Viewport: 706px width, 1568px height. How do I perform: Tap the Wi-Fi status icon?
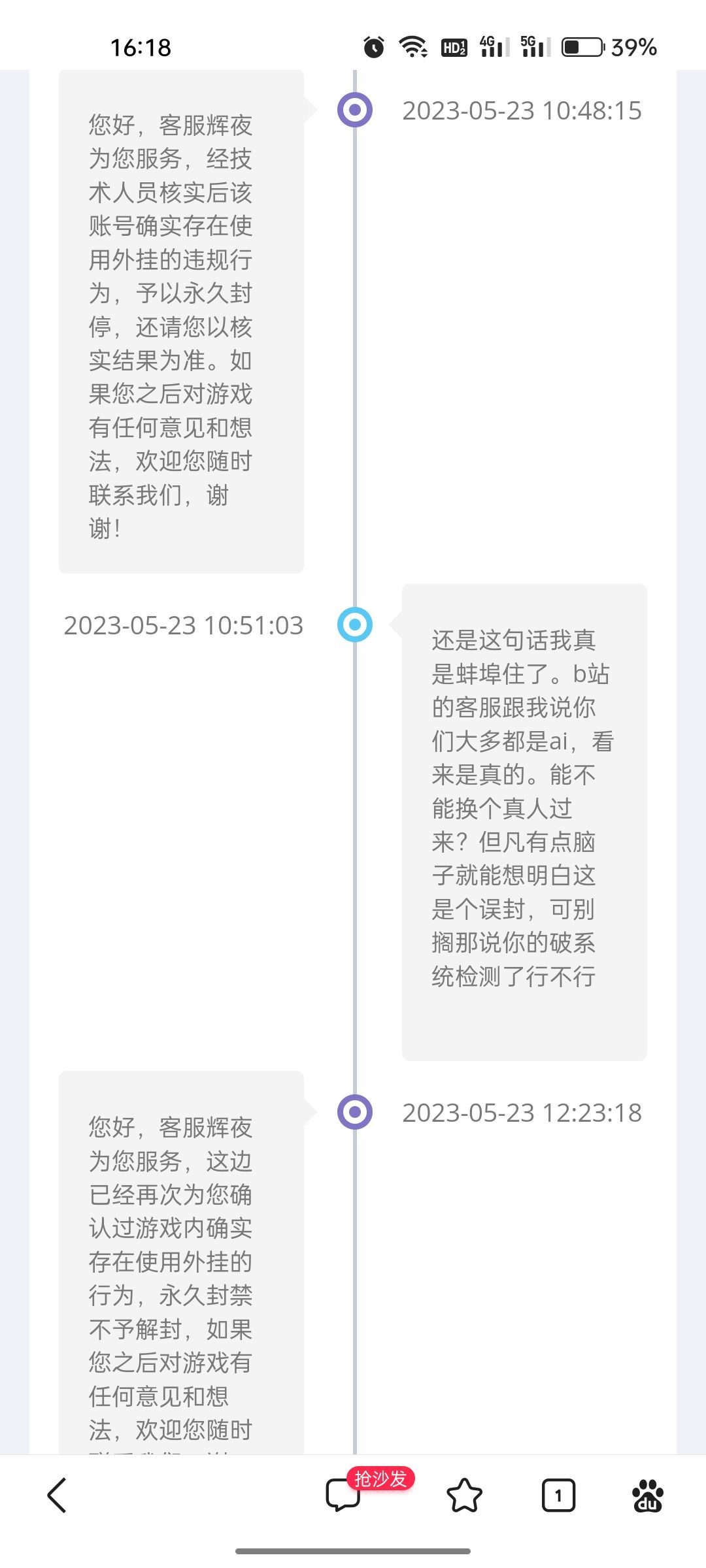coord(411,46)
